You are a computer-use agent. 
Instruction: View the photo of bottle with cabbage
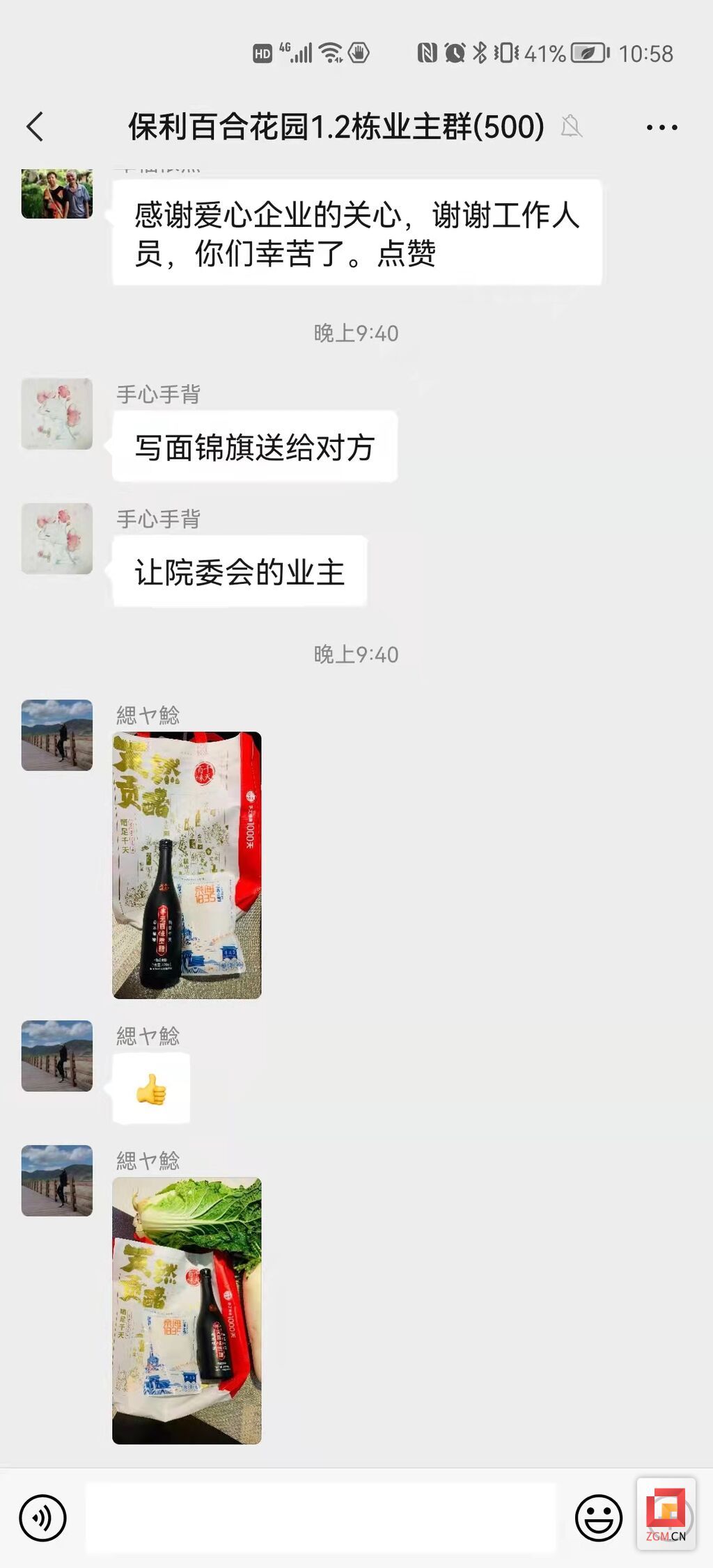[187, 1310]
